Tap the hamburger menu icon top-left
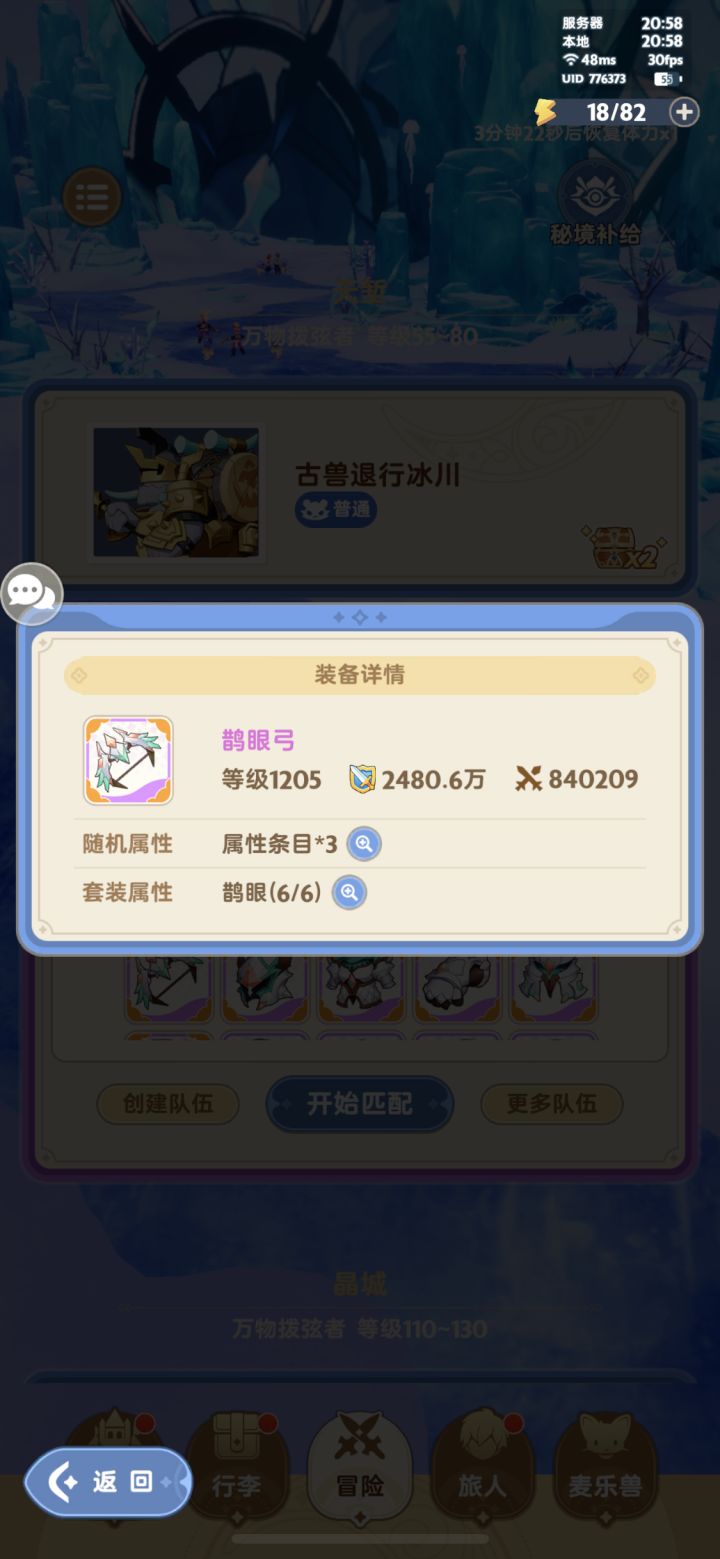This screenshot has height=1559, width=720. [93, 197]
